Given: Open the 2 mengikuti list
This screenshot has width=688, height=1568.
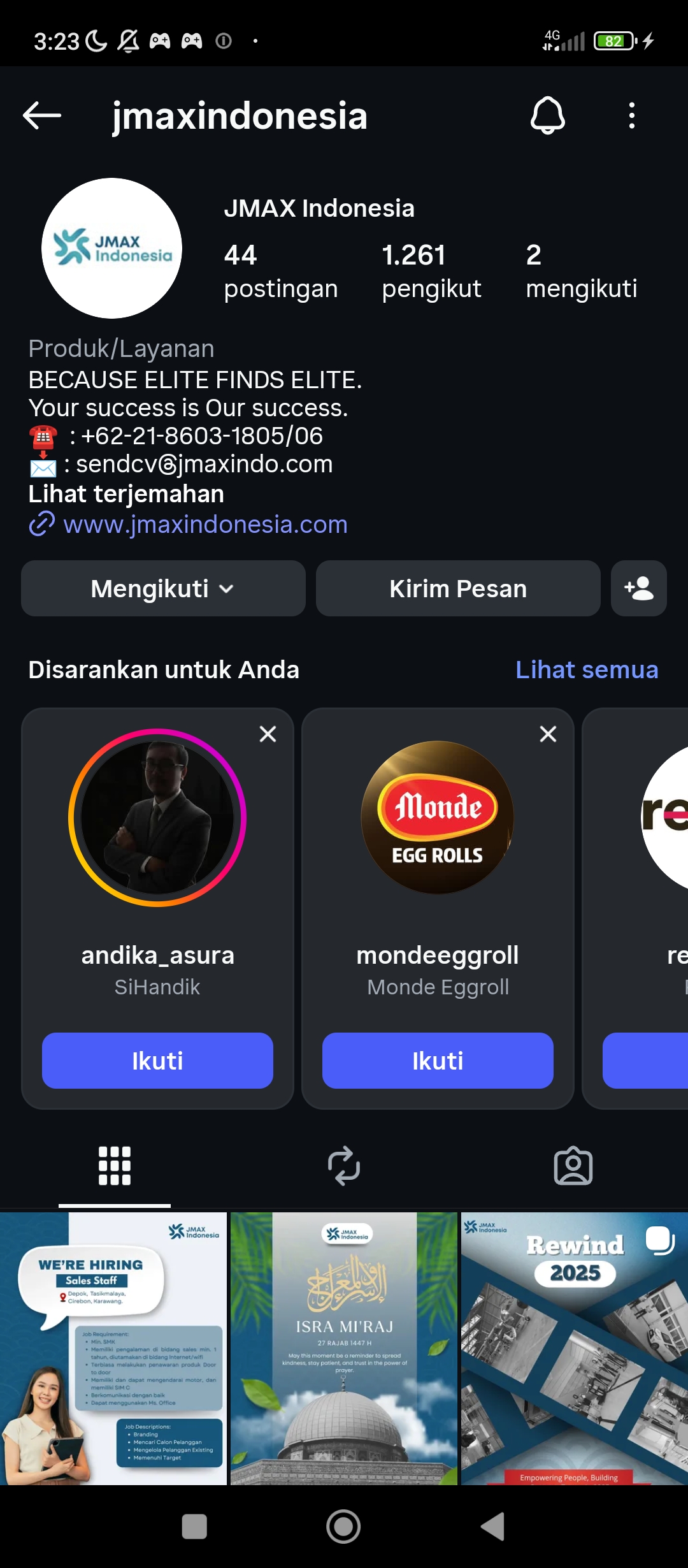Looking at the screenshot, I should point(581,271).
